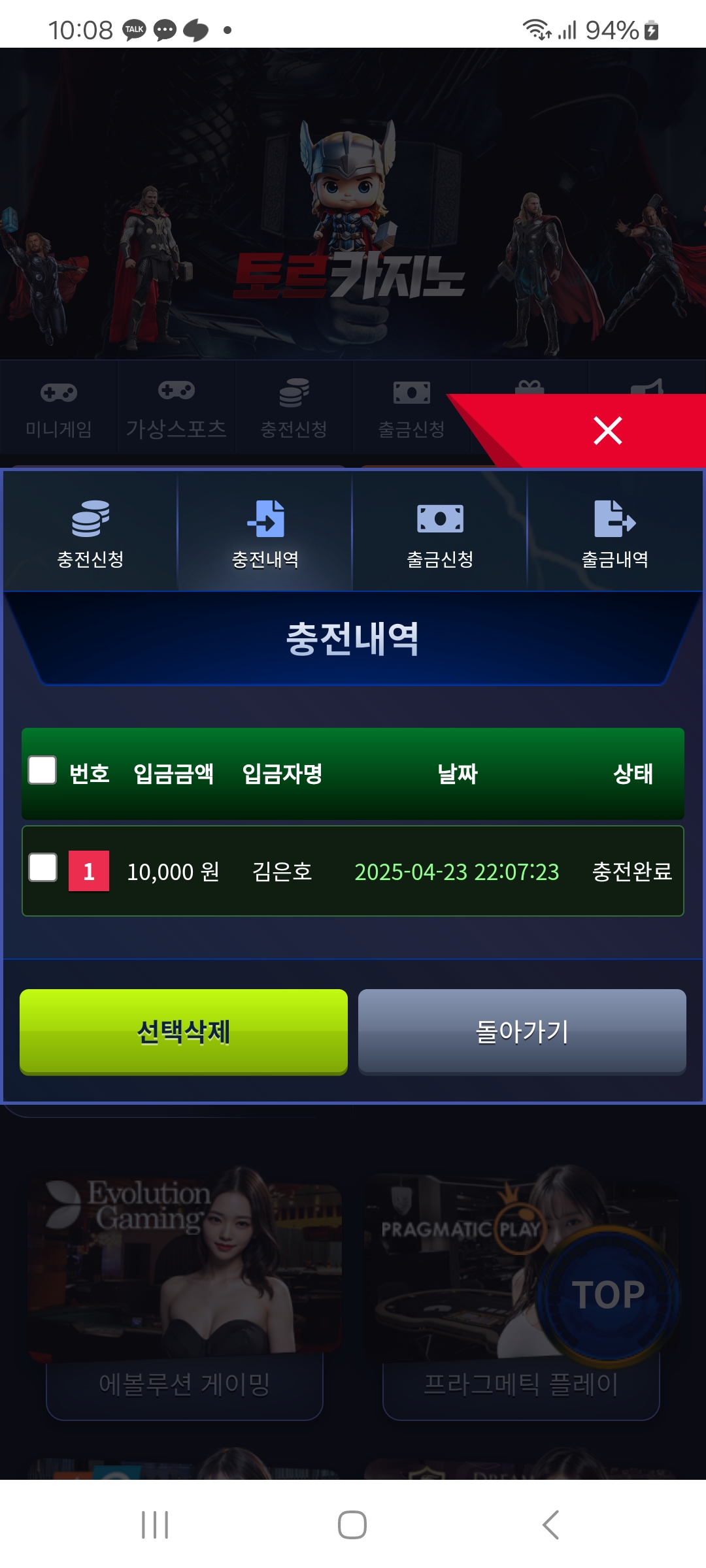Switch to the 충전신청 tab
Viewport: 706px width, 1568px height.
pos(90,532)
